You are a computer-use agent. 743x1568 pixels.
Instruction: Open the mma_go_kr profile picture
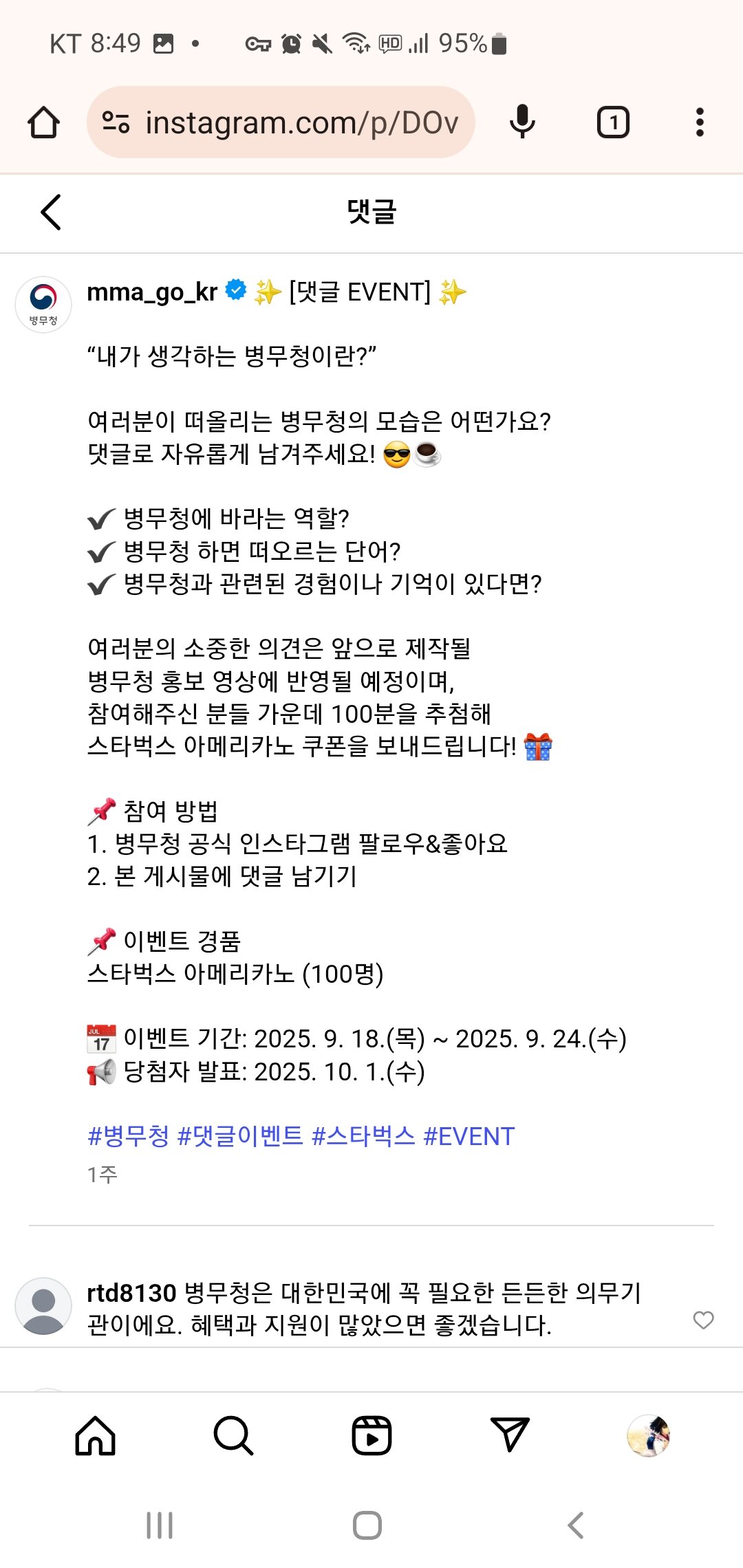click(x=43, y=305)
